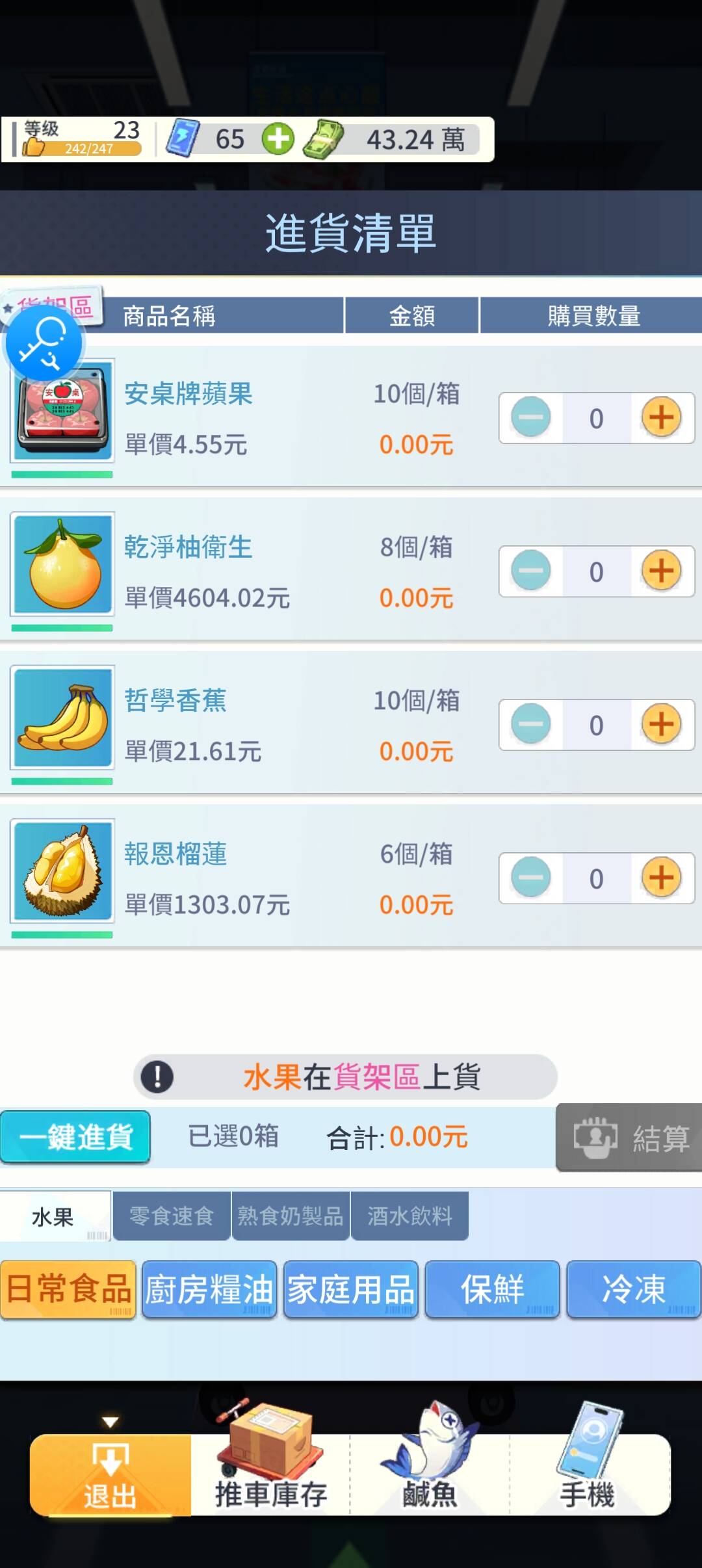Add energy with the green plus icon
Screen dimensions: 702x1568
278,138
